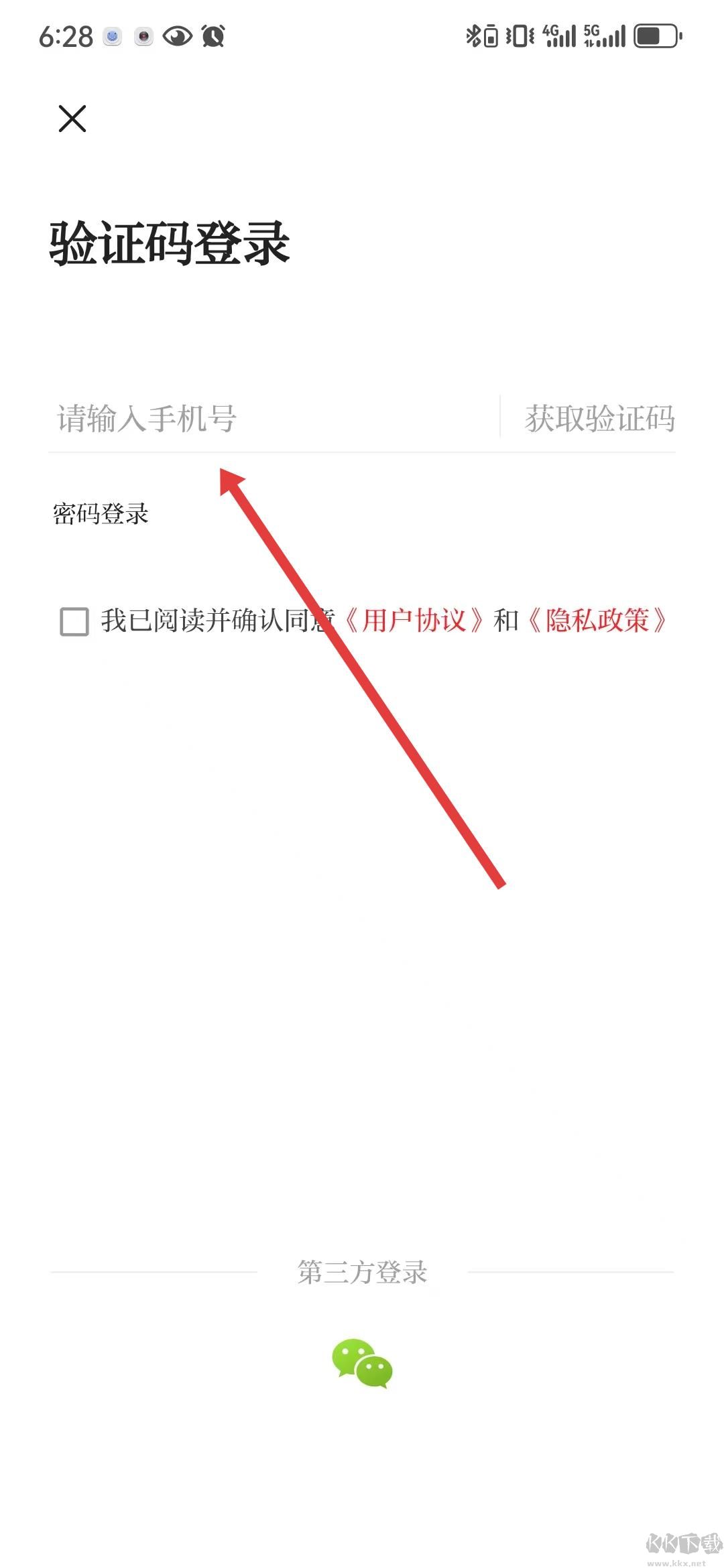This screenshot has width=724, height=1568.
Task: Close the verification code login screen
Action: point(72,119)
